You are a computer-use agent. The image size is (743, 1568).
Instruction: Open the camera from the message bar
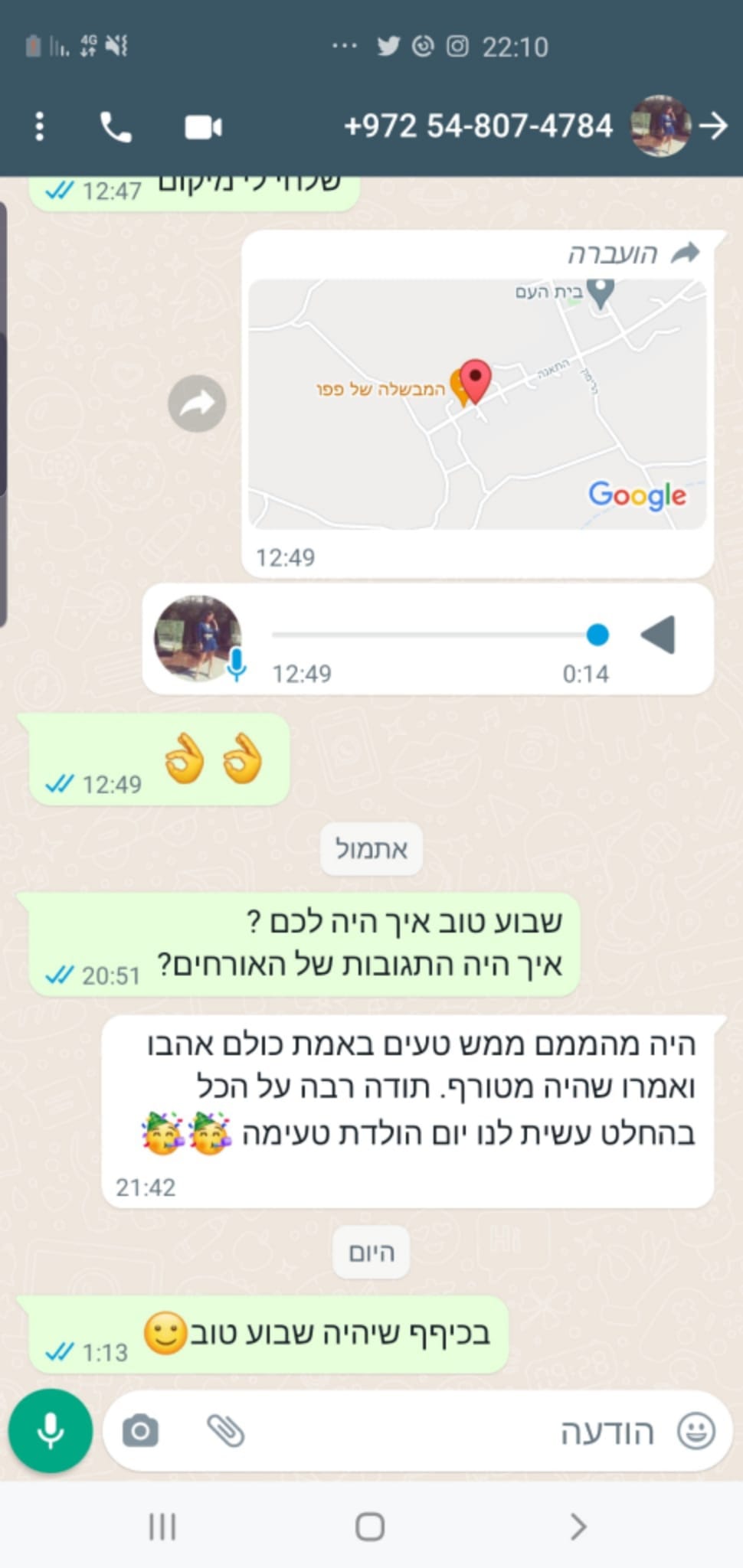pos(140,1430)
